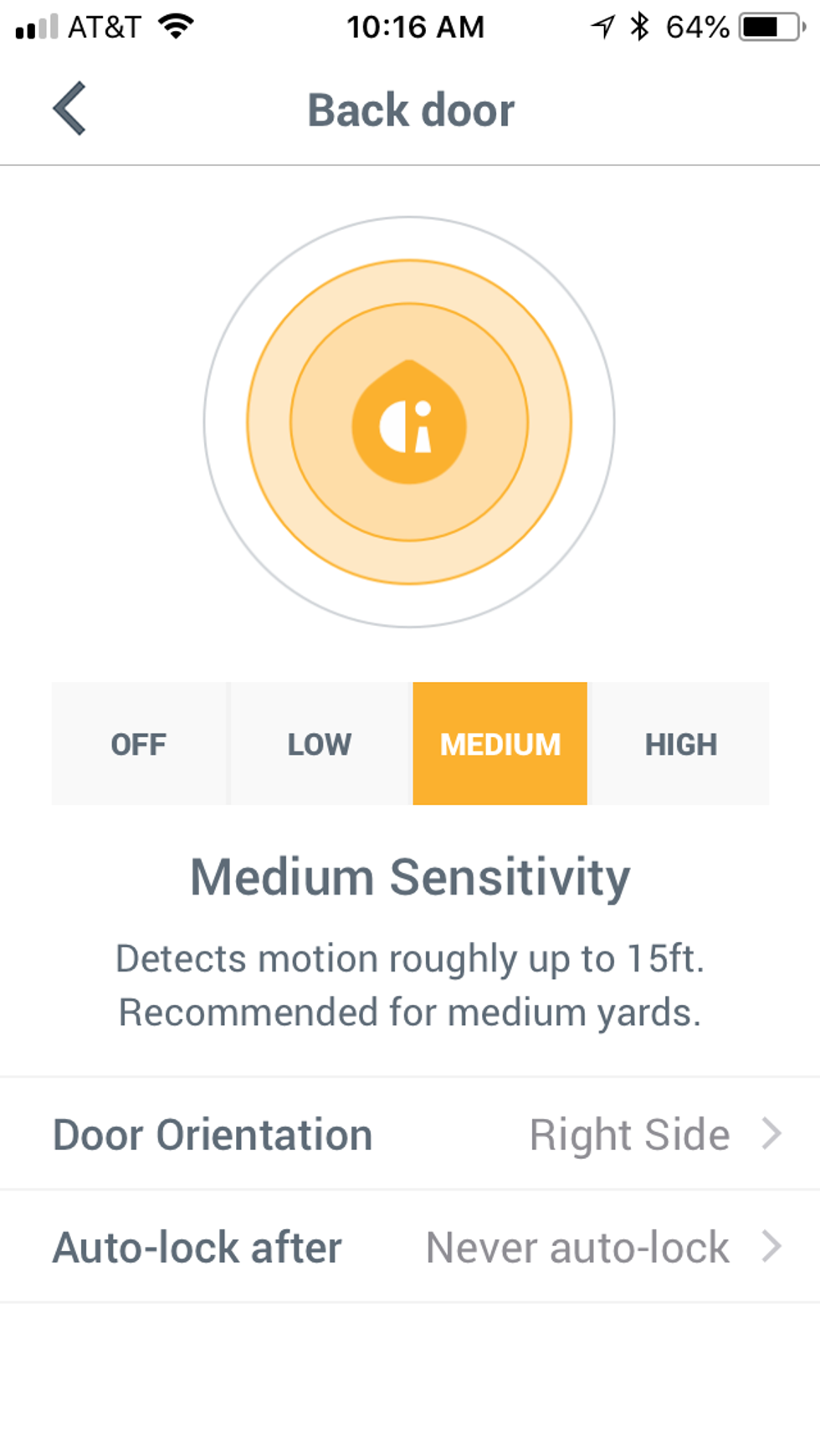The height and width of the screenshot is (1456, 820).
Task: Tap the orange motion sensor icon
Action: [409, 425]
